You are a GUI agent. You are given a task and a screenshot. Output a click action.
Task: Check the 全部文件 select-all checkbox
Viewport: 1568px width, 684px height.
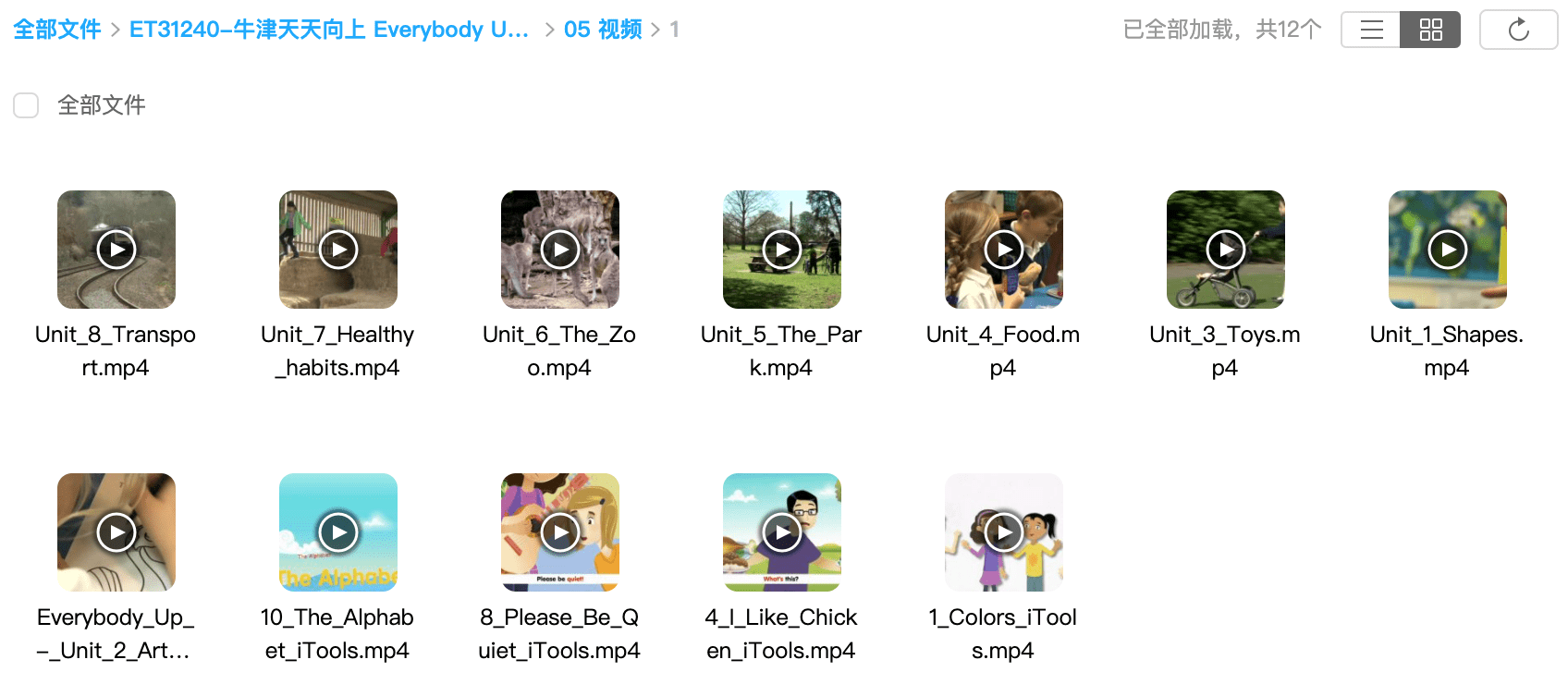coord(26,105)
